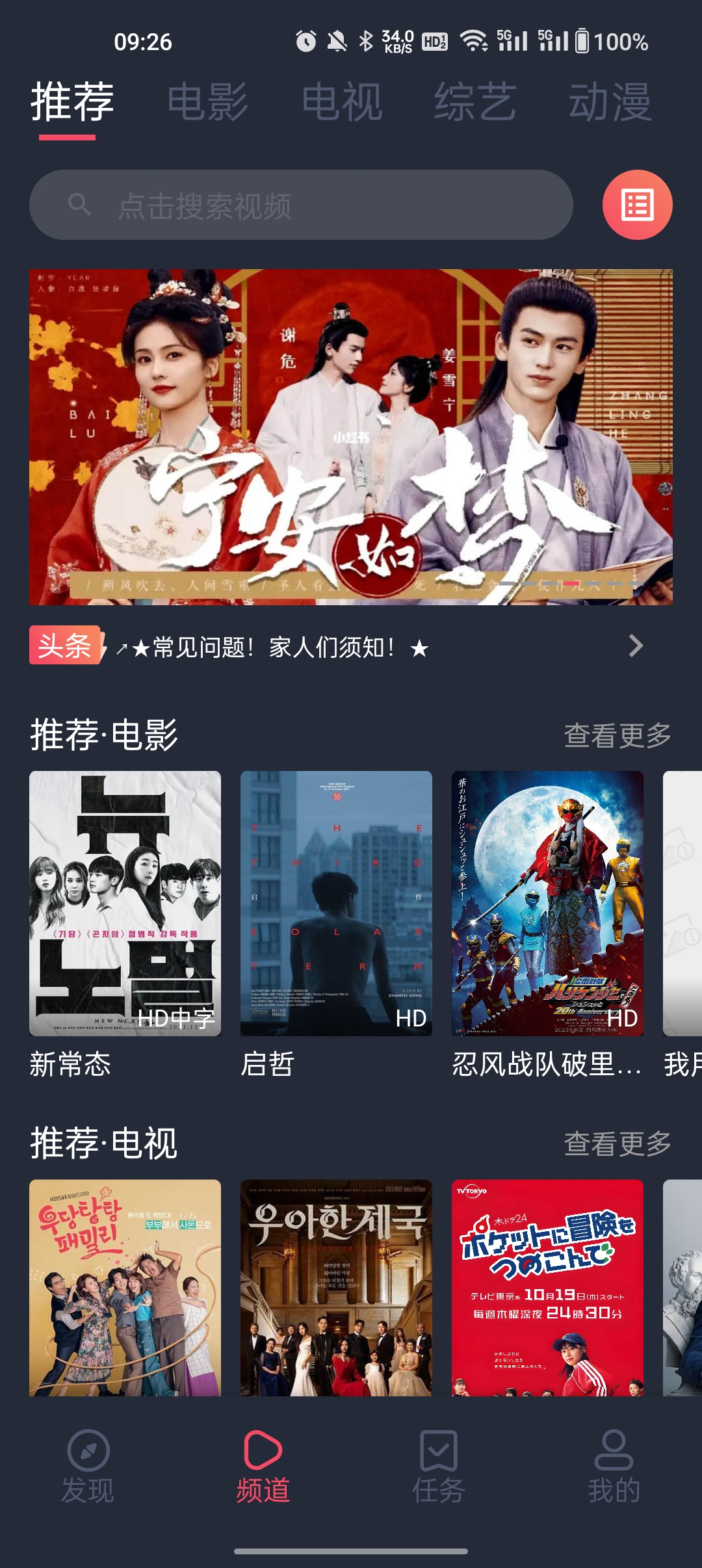Switch to the 电影 tab

pos(207,101)
